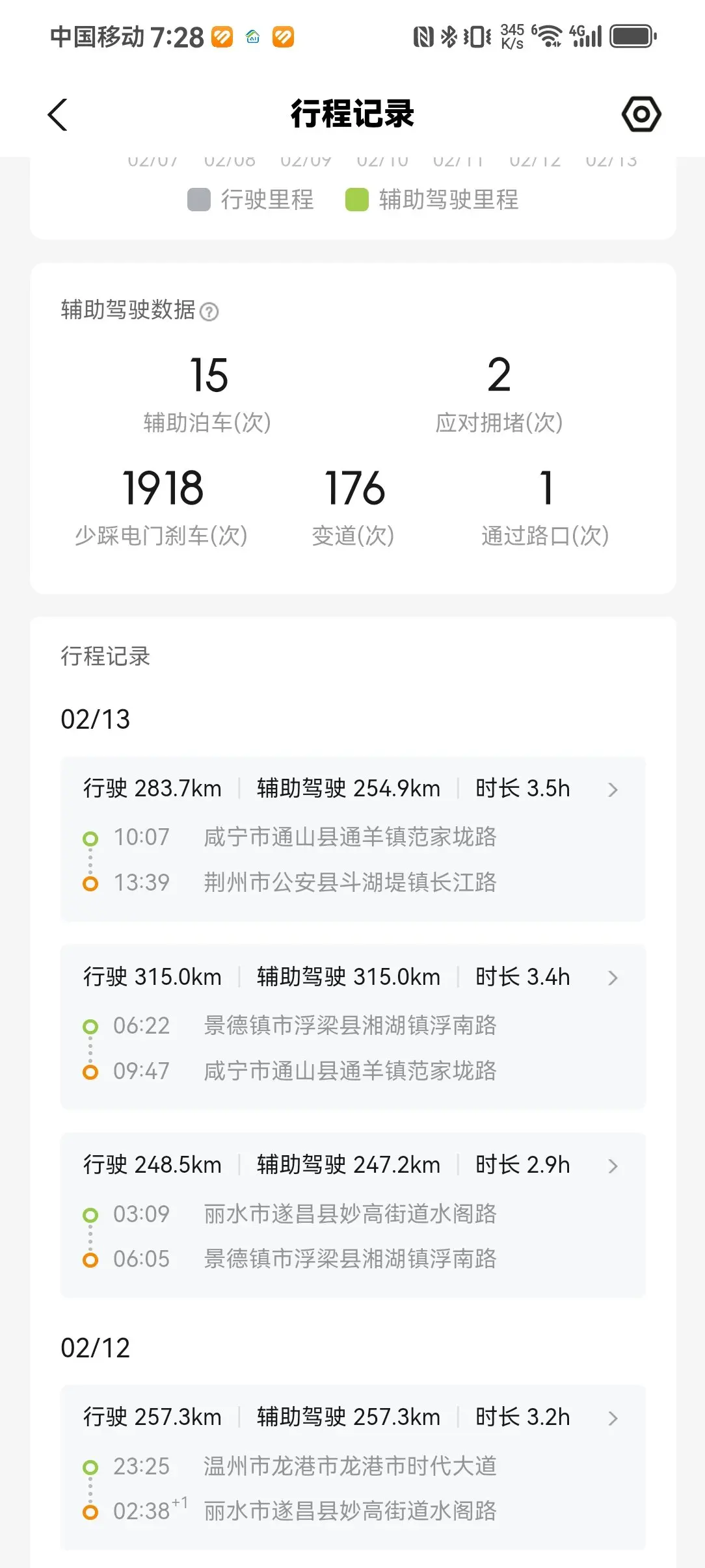This screenshot has width=705, height=1568.
Task: Open the settings hexagon icon
Action: pos(641,114)
